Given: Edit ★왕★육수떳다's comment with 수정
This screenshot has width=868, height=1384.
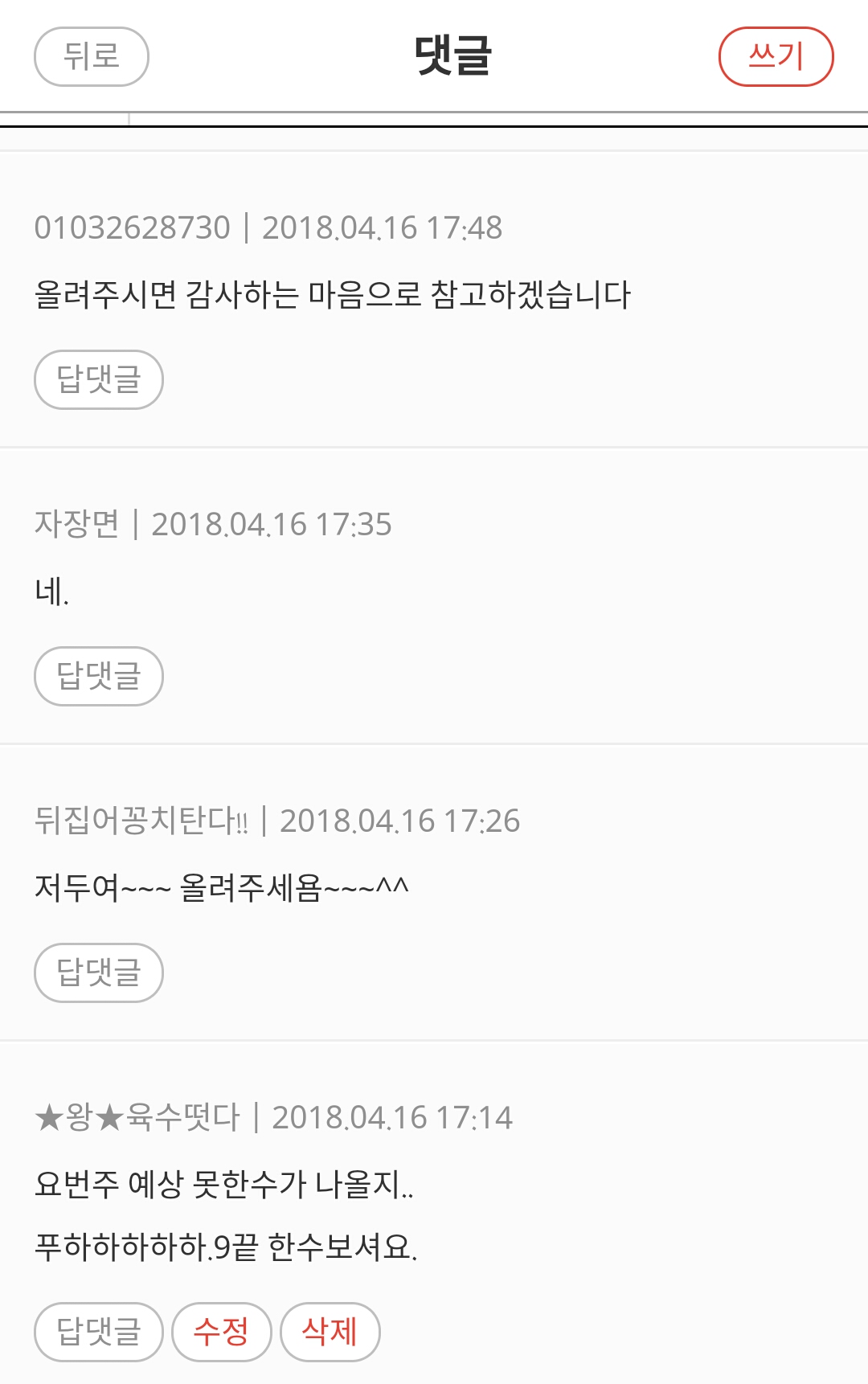Looking at the screenshot, I should pyautogui.click(x=222, y=1332).
